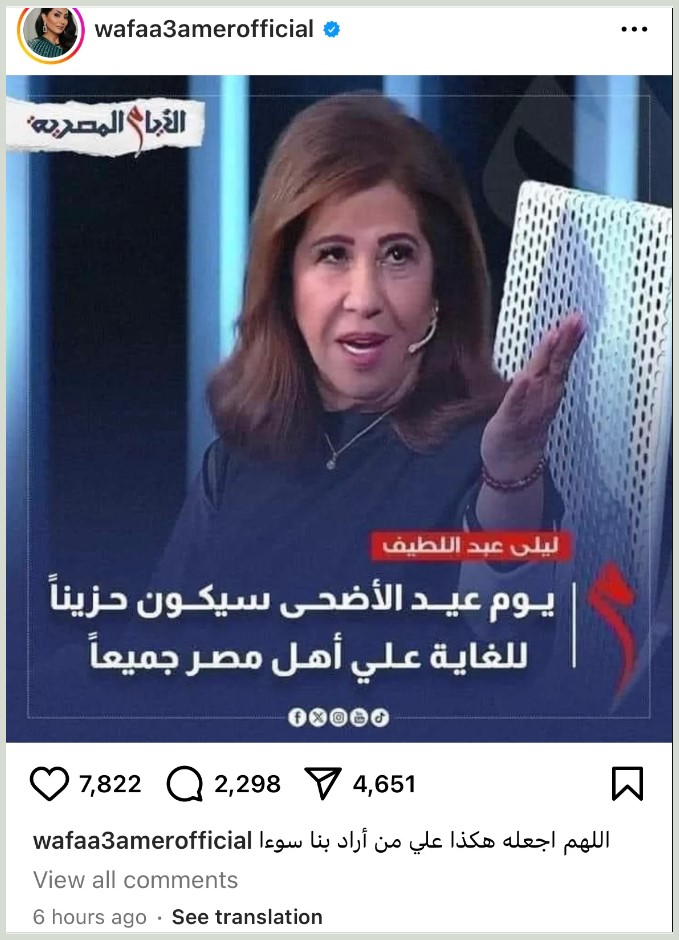The image size is (679, 940).
Task: View all comments
Action: click(x=135, y=880)
